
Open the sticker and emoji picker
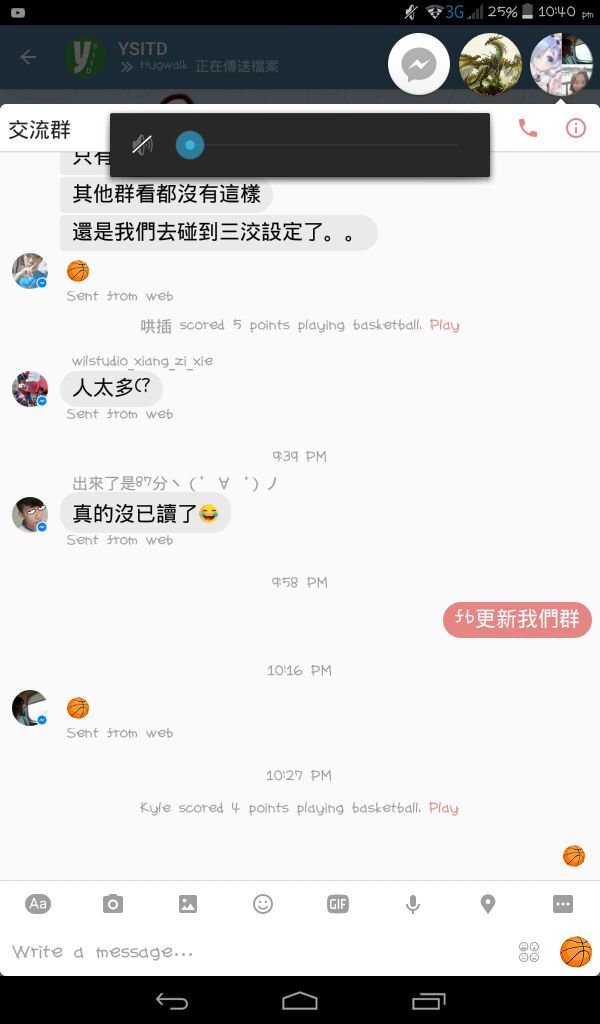263,904
